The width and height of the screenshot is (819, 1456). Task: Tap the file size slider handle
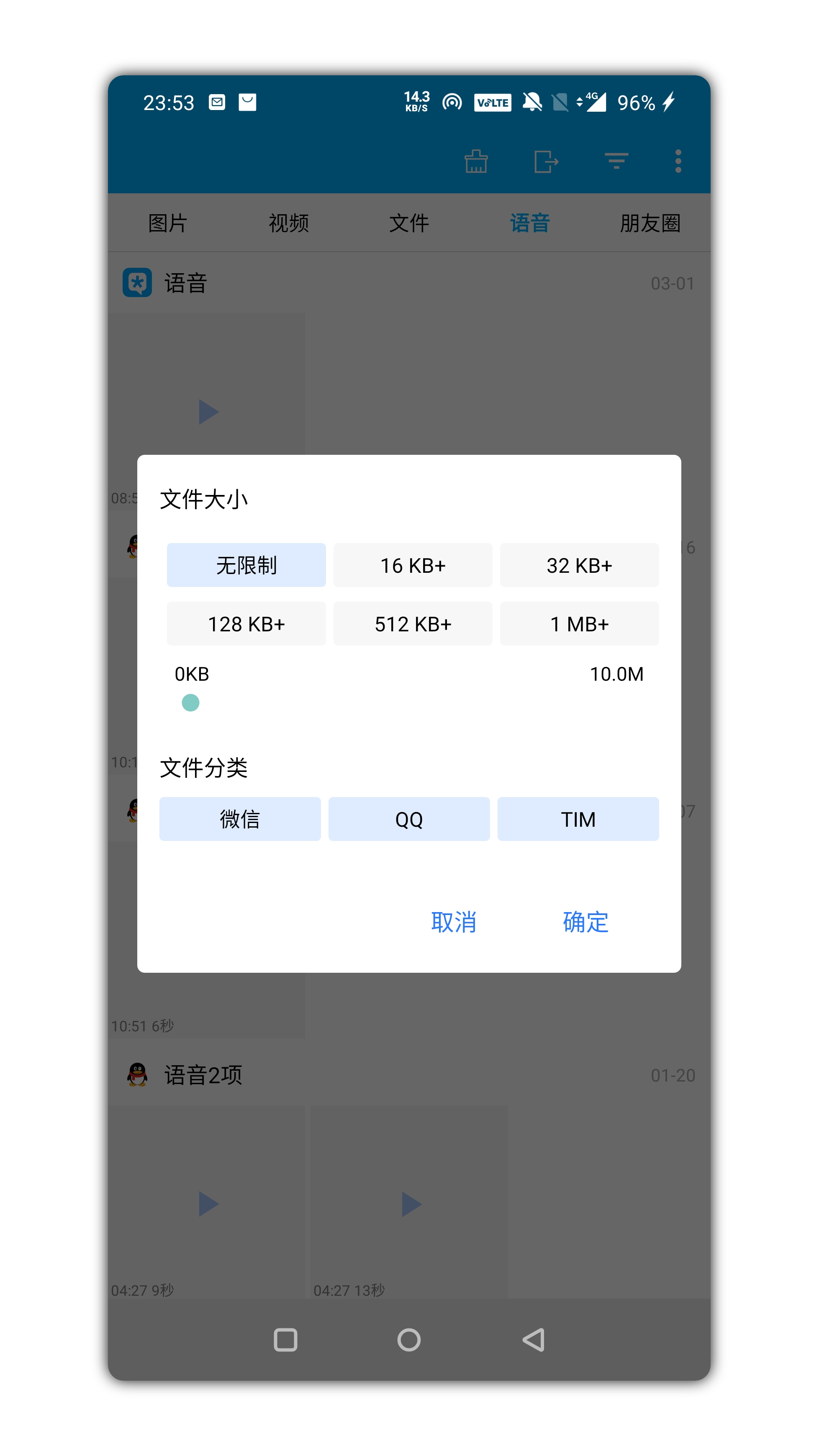(190, 702)
